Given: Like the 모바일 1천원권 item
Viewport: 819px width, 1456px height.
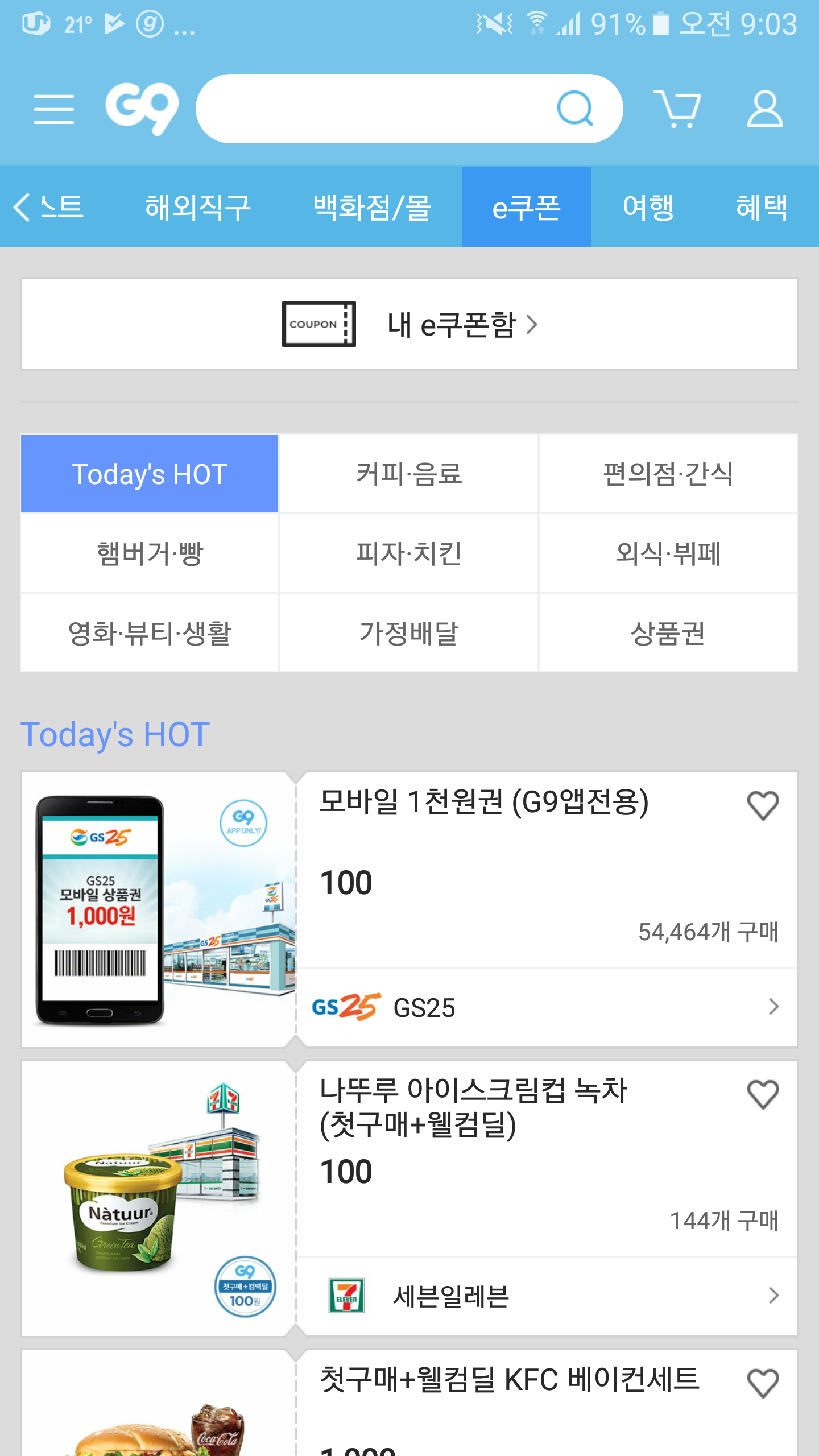Looking at the screenshot, I should pyautogui.click(x=763, y=805).
